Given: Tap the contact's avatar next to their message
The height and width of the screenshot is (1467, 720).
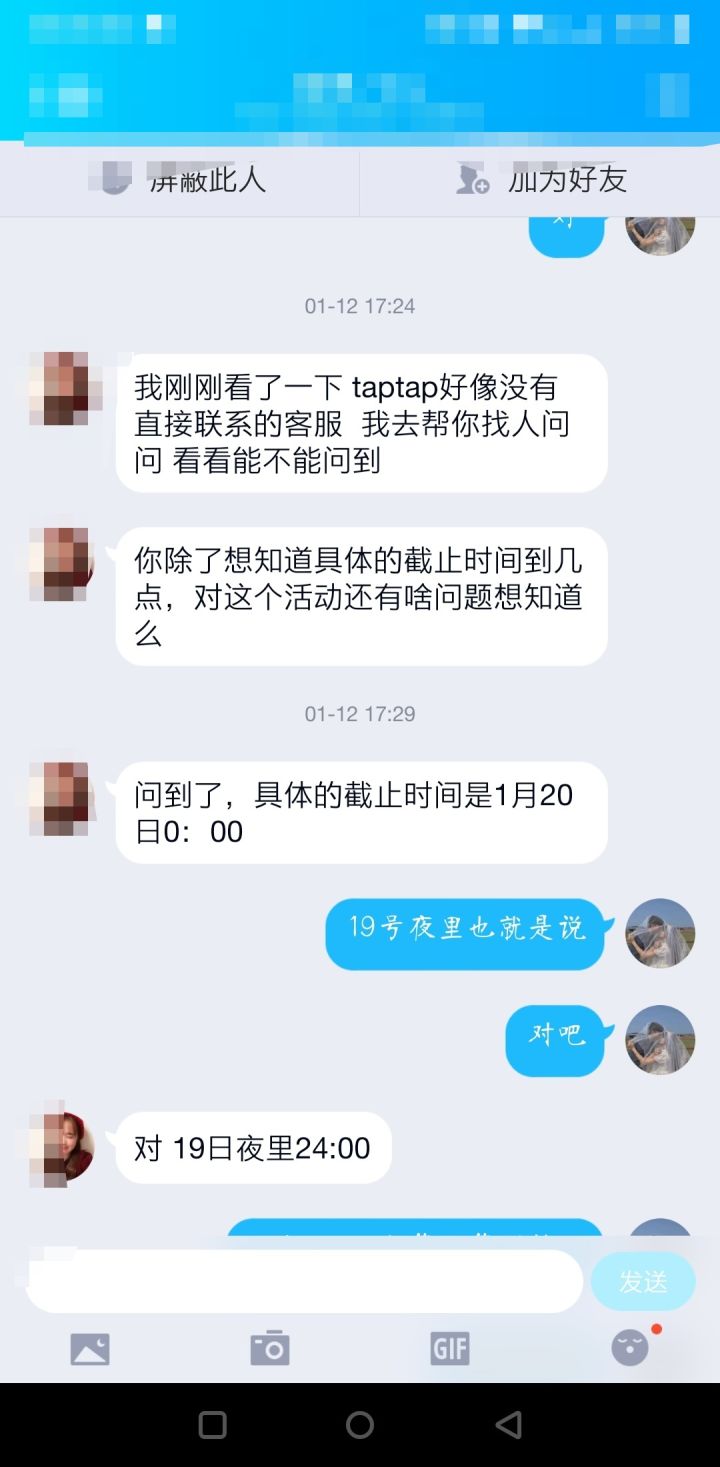Looking at the screenshot, I should [62, 390].
